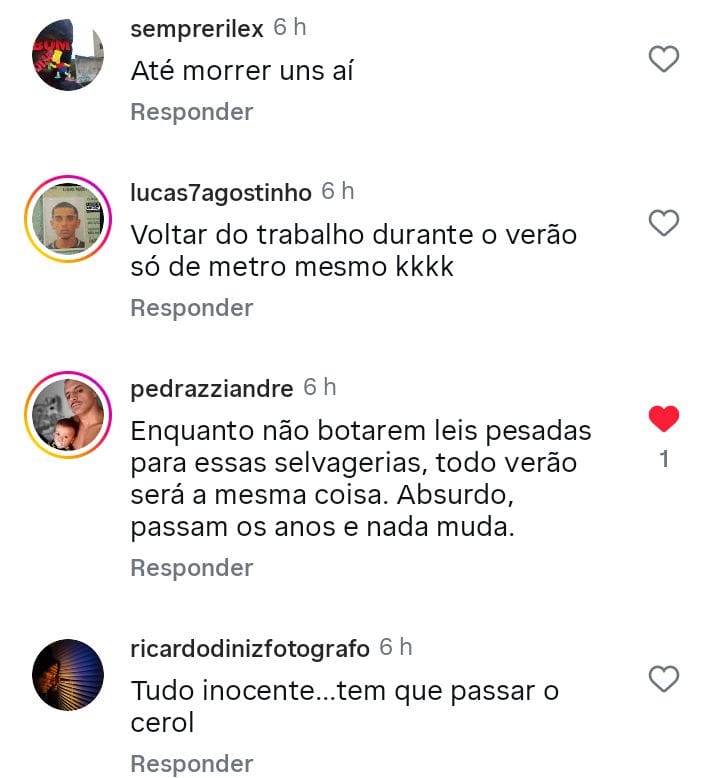
Task: Like lucas7agostinho's comment
Action: pos(664,223)
